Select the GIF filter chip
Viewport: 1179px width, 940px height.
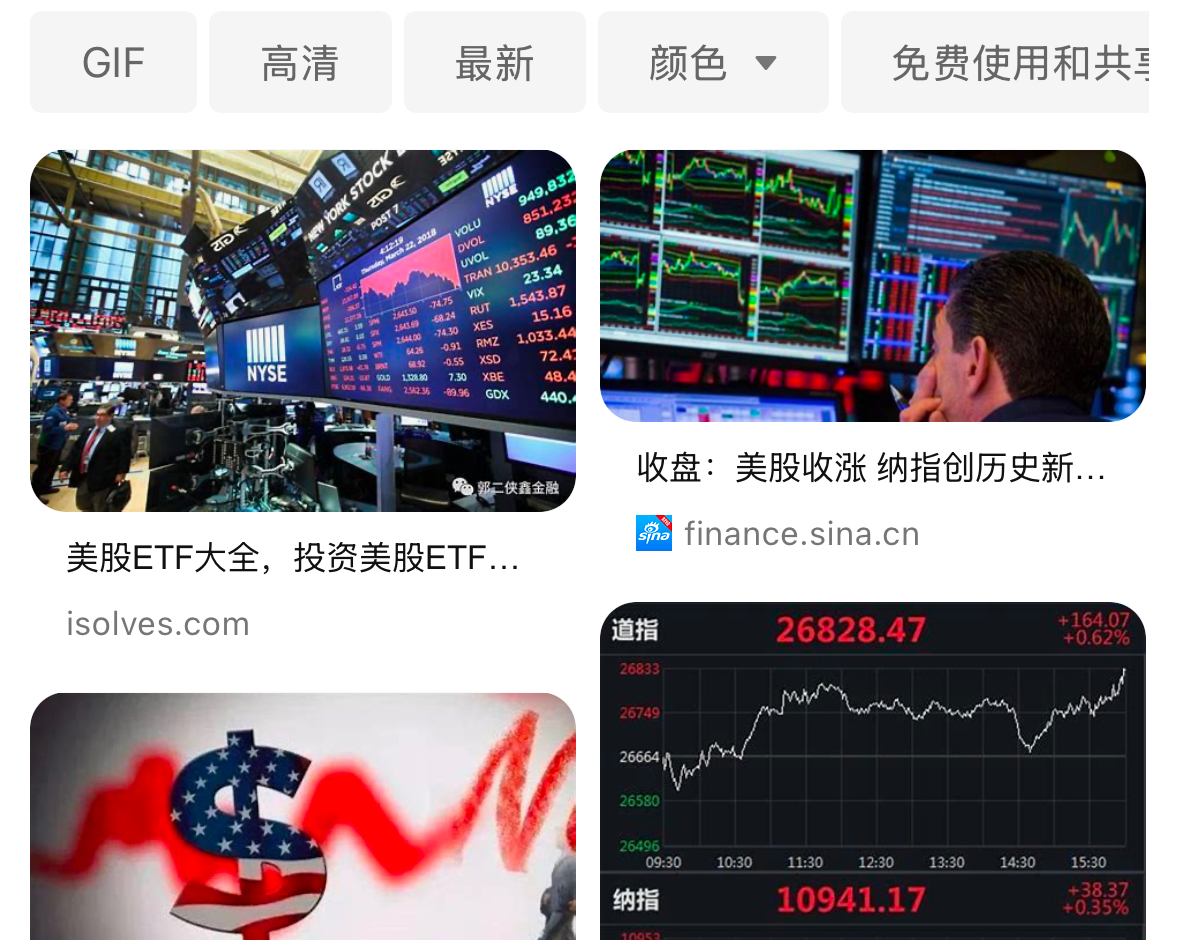113,63
